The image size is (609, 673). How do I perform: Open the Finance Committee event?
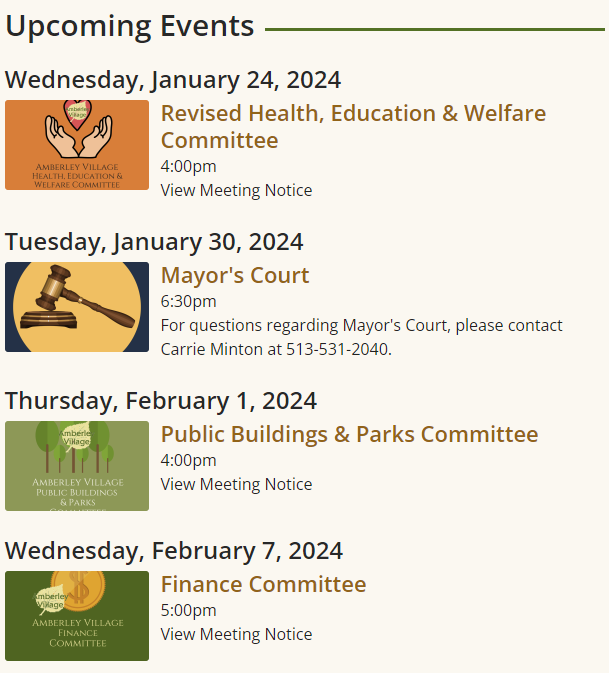(x=263, y=584)
